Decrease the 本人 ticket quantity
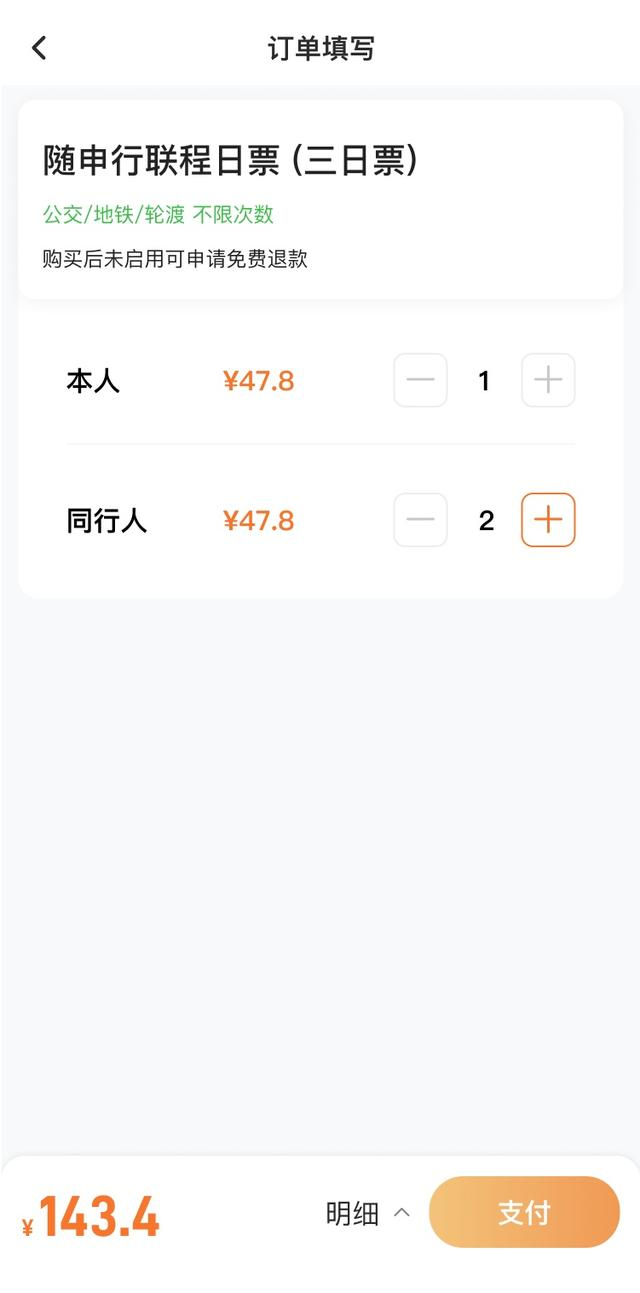Image resolution: width=640 pixels, height=1293 pixels. point(420,380)
